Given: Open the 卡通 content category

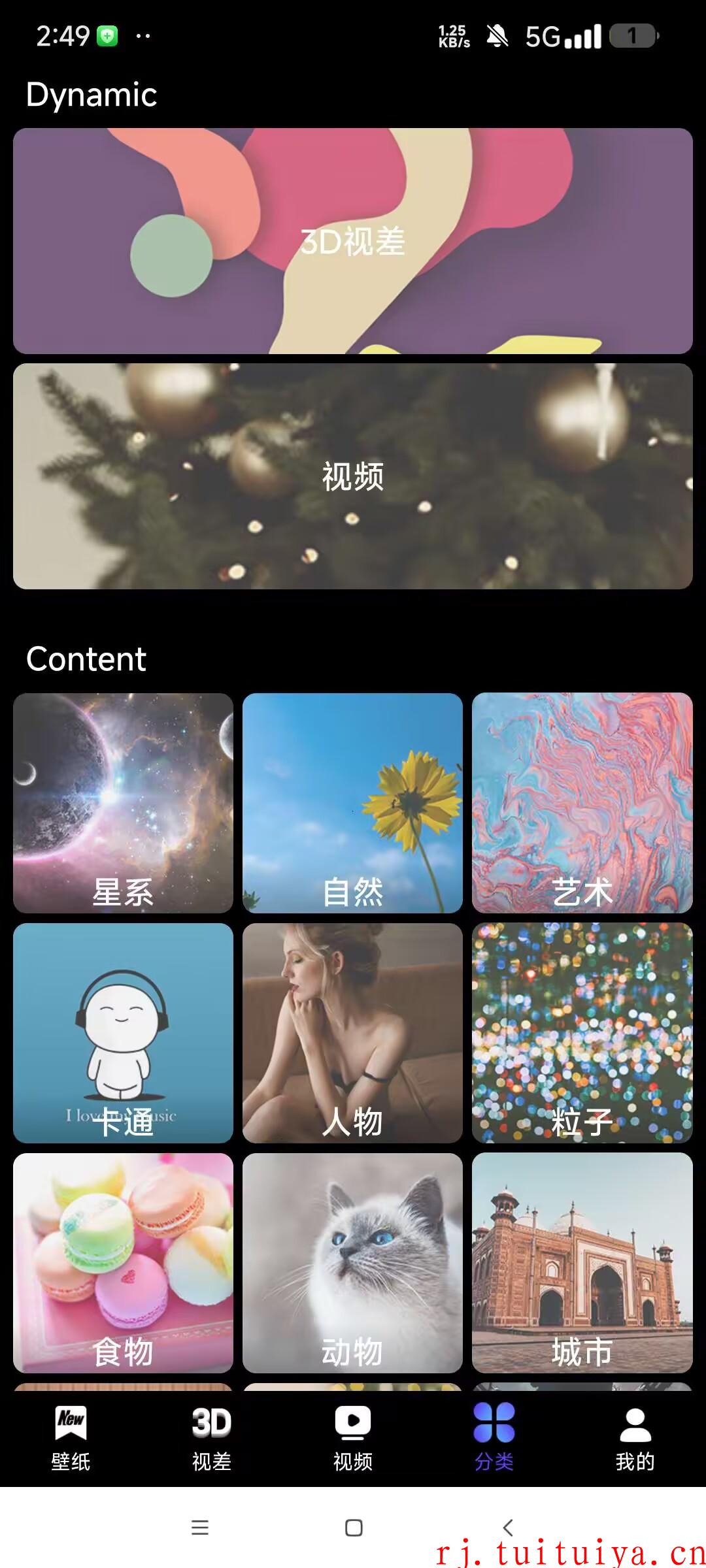Looking at the screenshot, I should click(123, 1033).
